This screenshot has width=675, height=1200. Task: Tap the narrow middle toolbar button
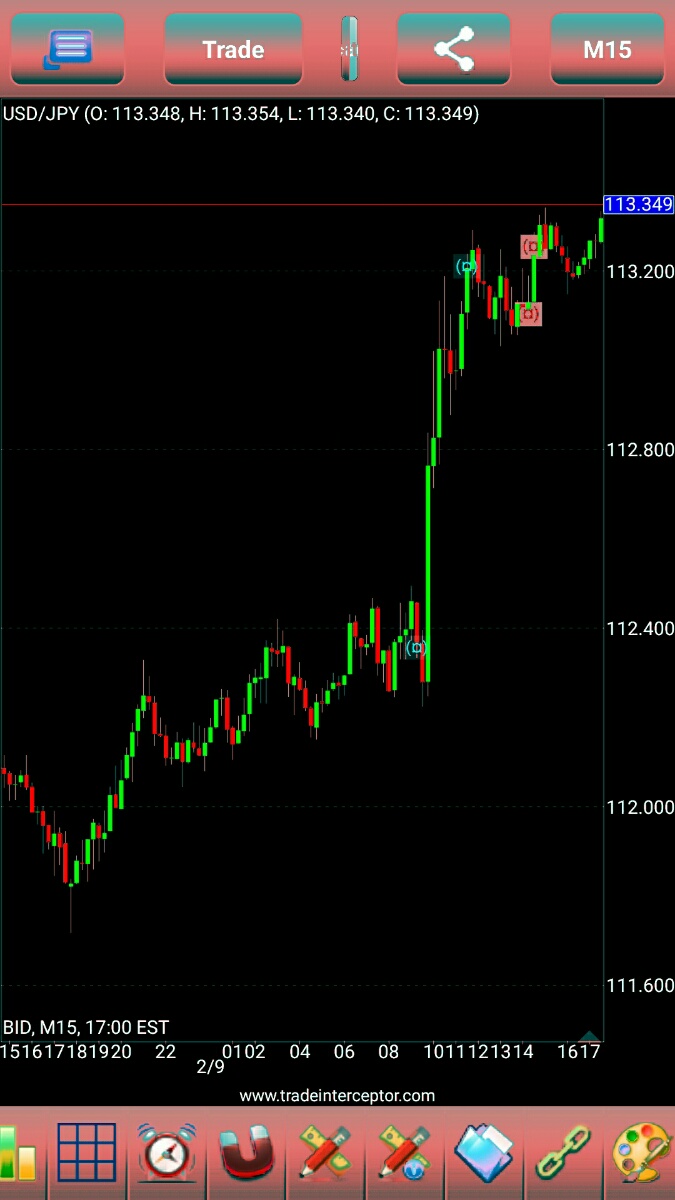[349, 49]
